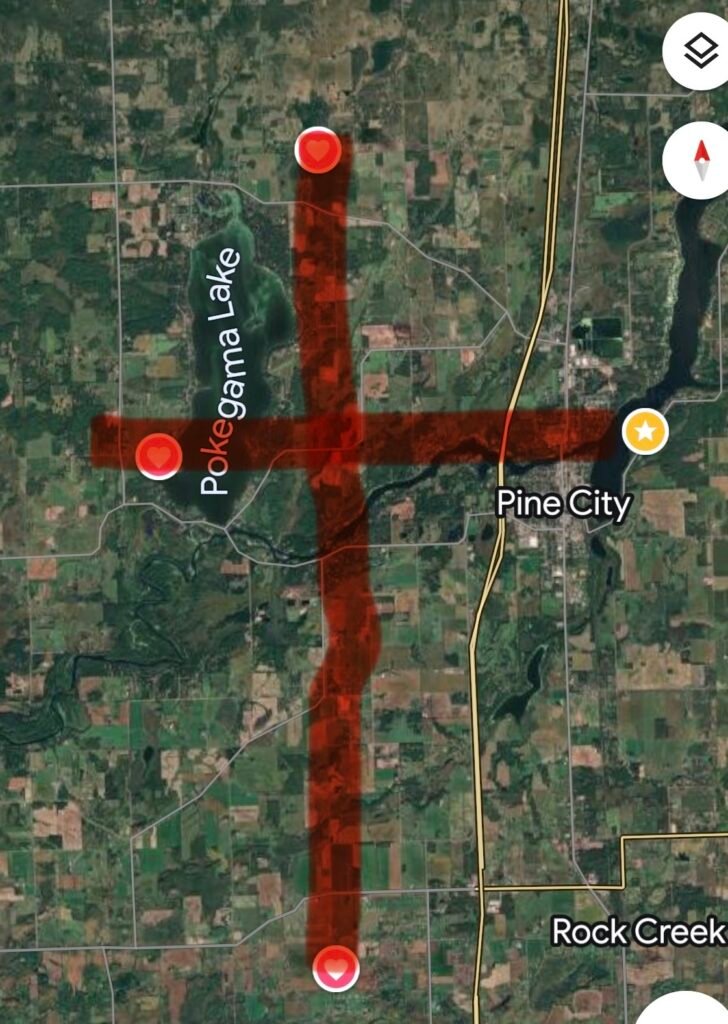Viewport: 728px width, 1024px height.
Task: Select the starred place marker near Pine City
Action: (645, 433)
